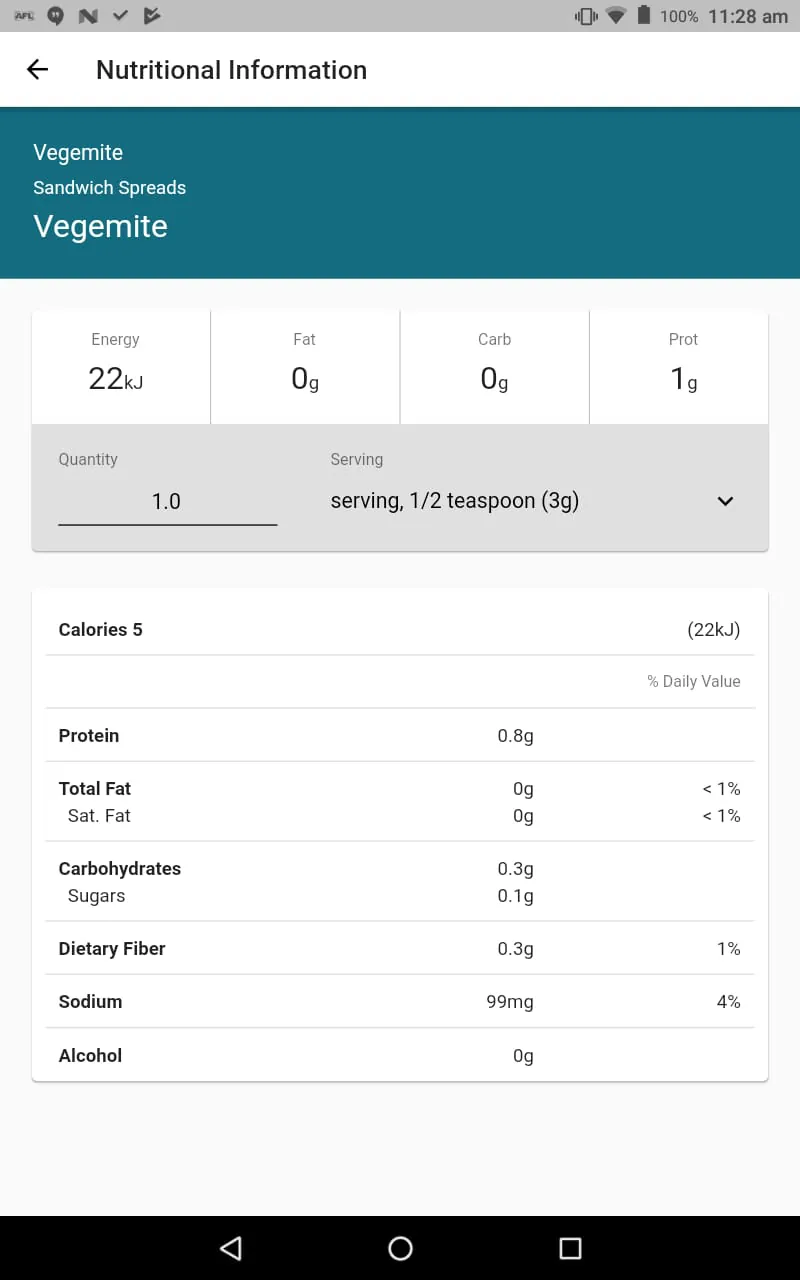800x1280 pixels.
Task: Tap the clock showing 11:28 am
Action: pyautogui.click(x=748, y=16)
